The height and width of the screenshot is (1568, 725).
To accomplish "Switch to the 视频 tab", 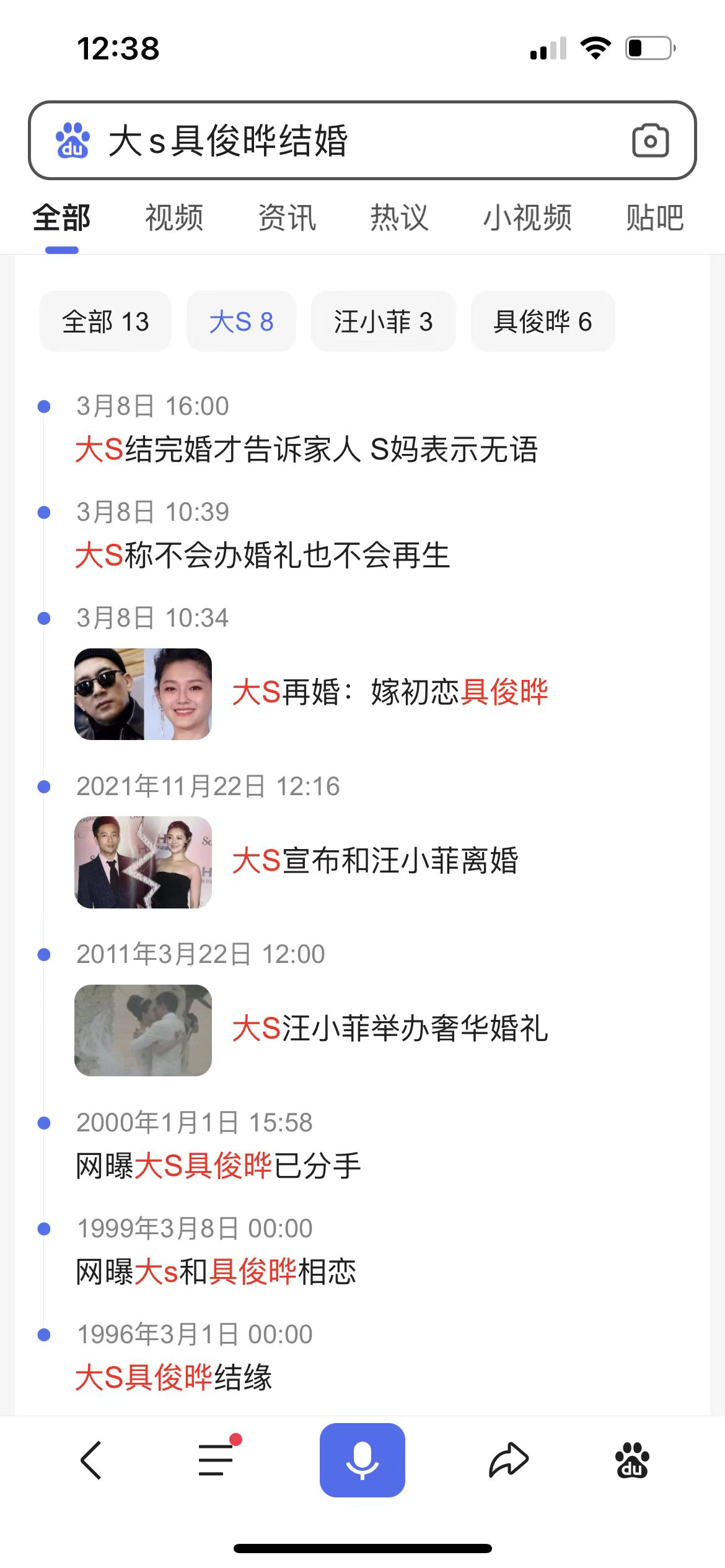I will click(174, 218).
